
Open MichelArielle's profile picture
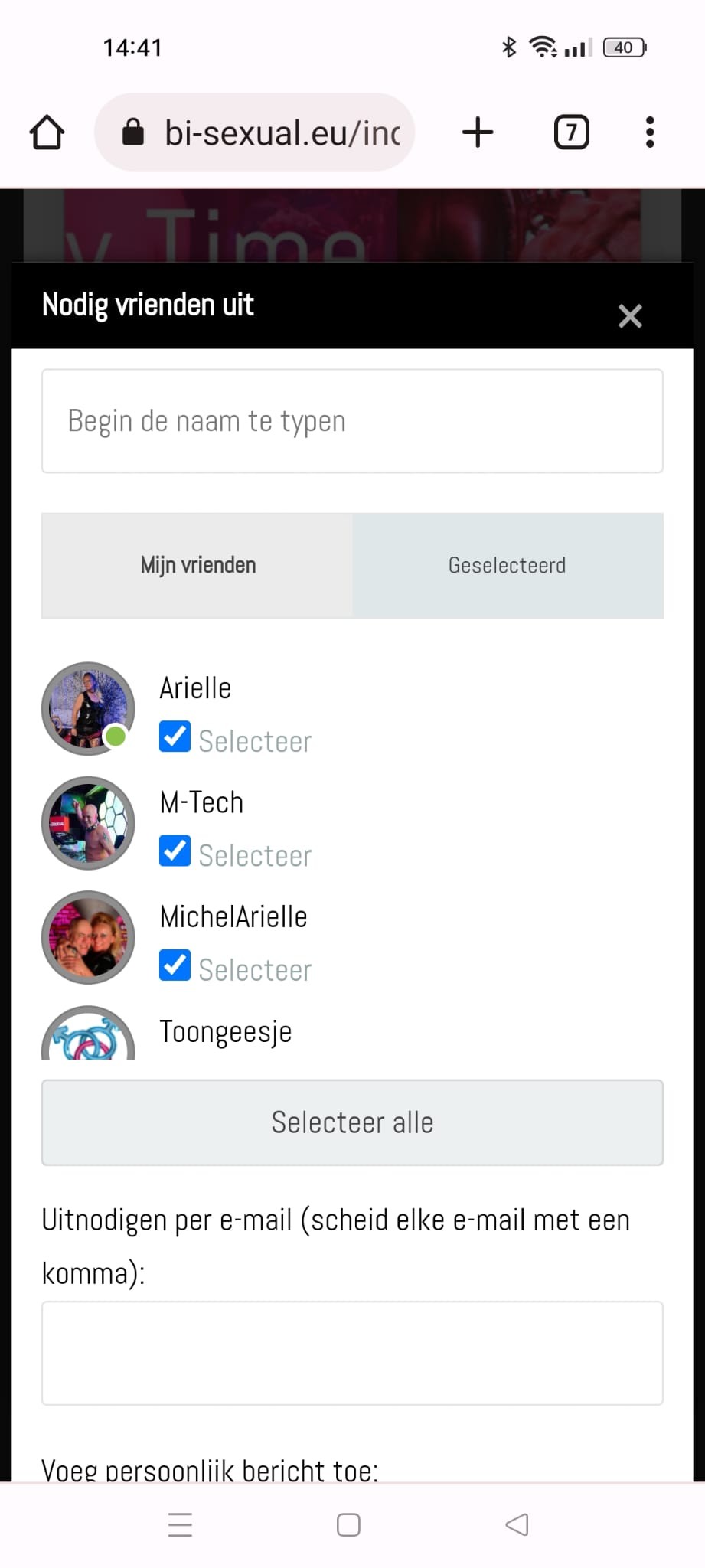click(x=88, y=937)
